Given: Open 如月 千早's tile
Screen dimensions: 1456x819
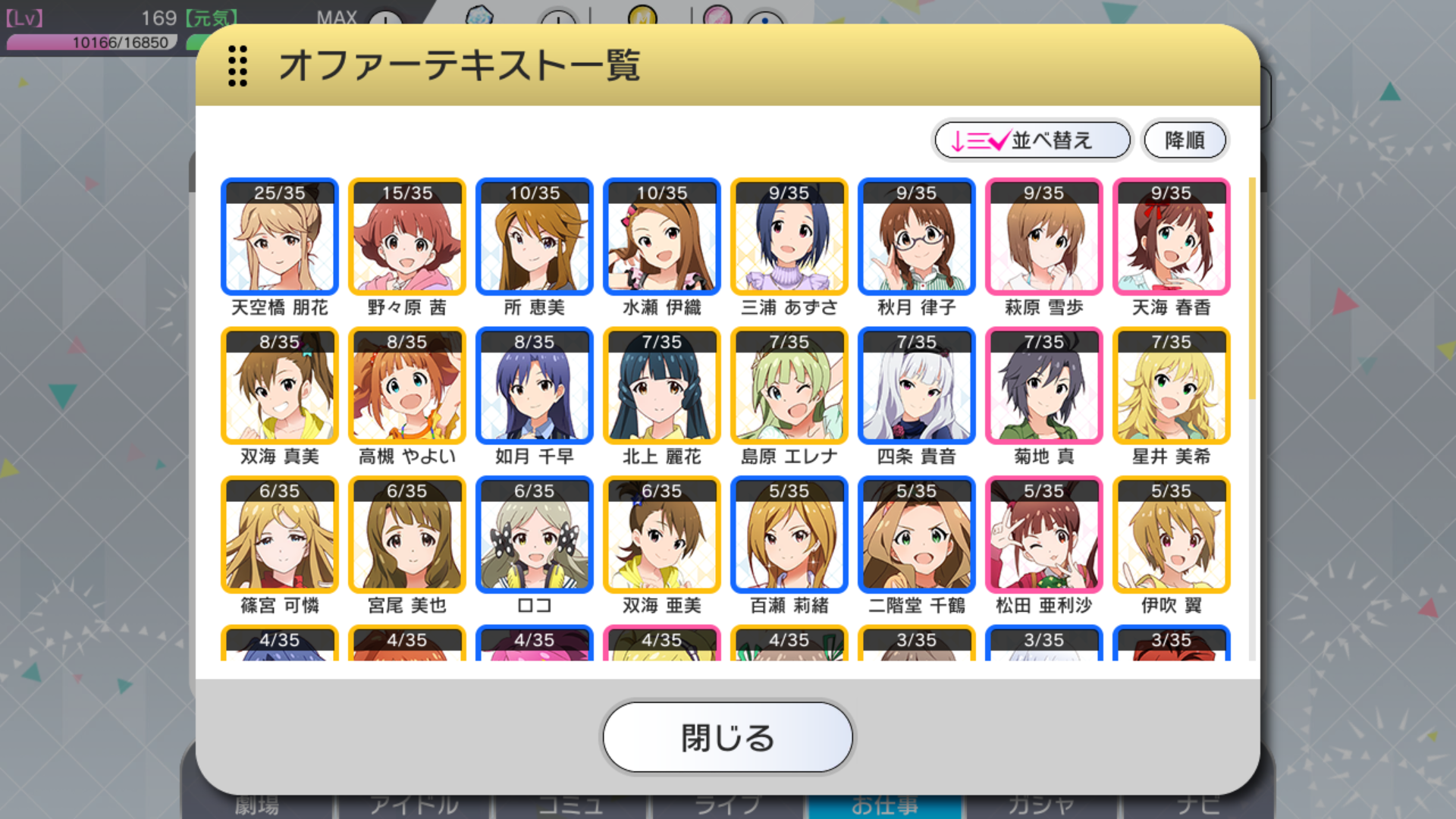Looking at the screenshot, I should coord(535,387).
